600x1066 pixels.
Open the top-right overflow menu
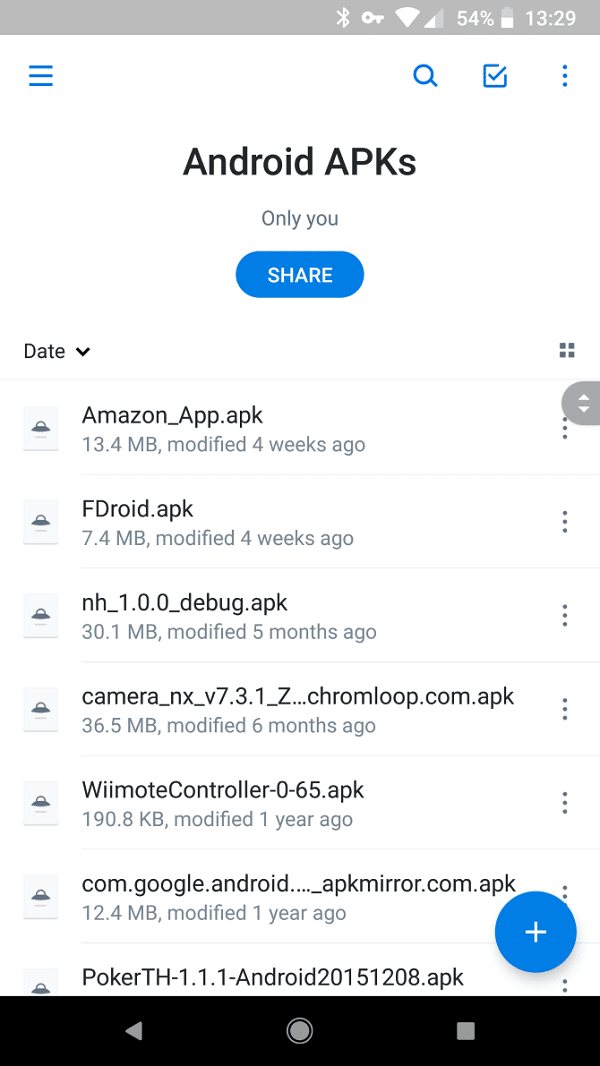pyautogui.click(x=565, y=76)
